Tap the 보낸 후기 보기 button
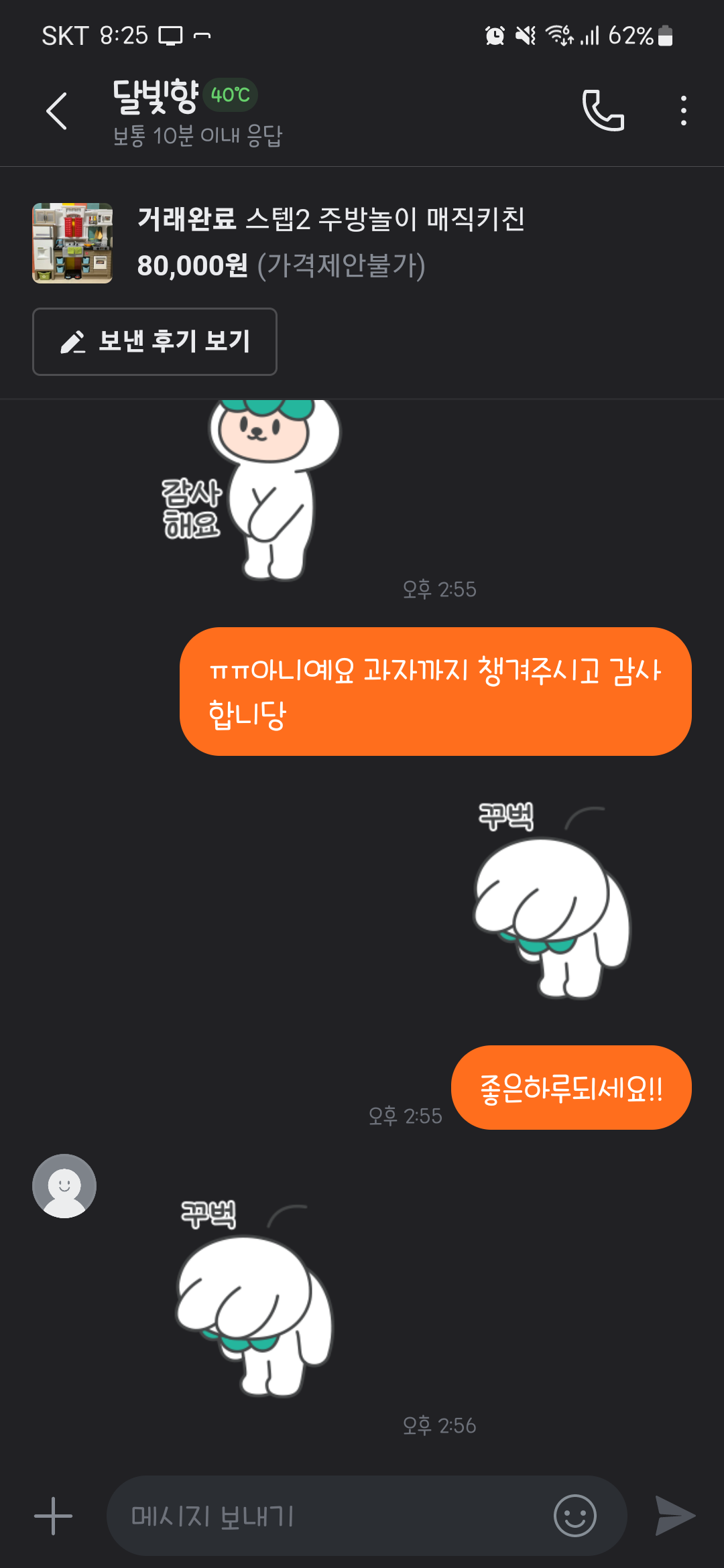724x1568 pixels. pyautogui.click(x=155, y=342)
